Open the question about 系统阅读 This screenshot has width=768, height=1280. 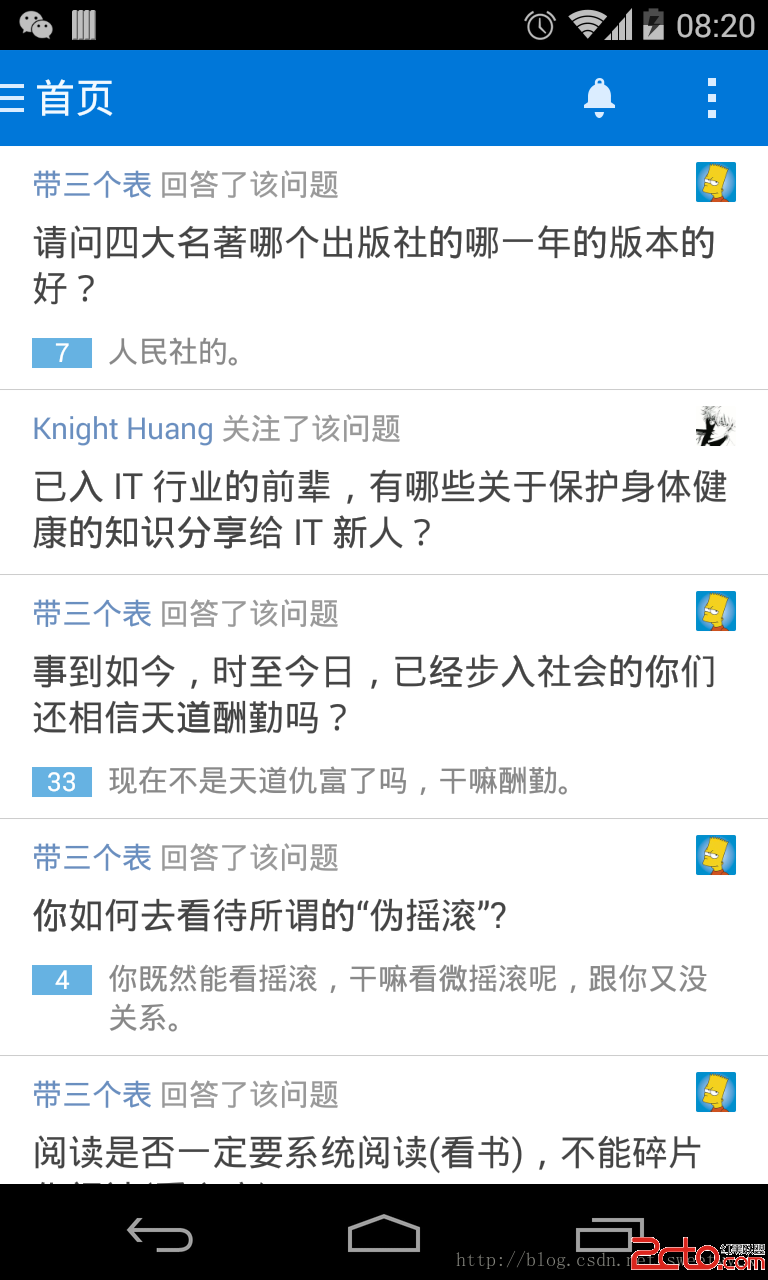(366, 1154)
